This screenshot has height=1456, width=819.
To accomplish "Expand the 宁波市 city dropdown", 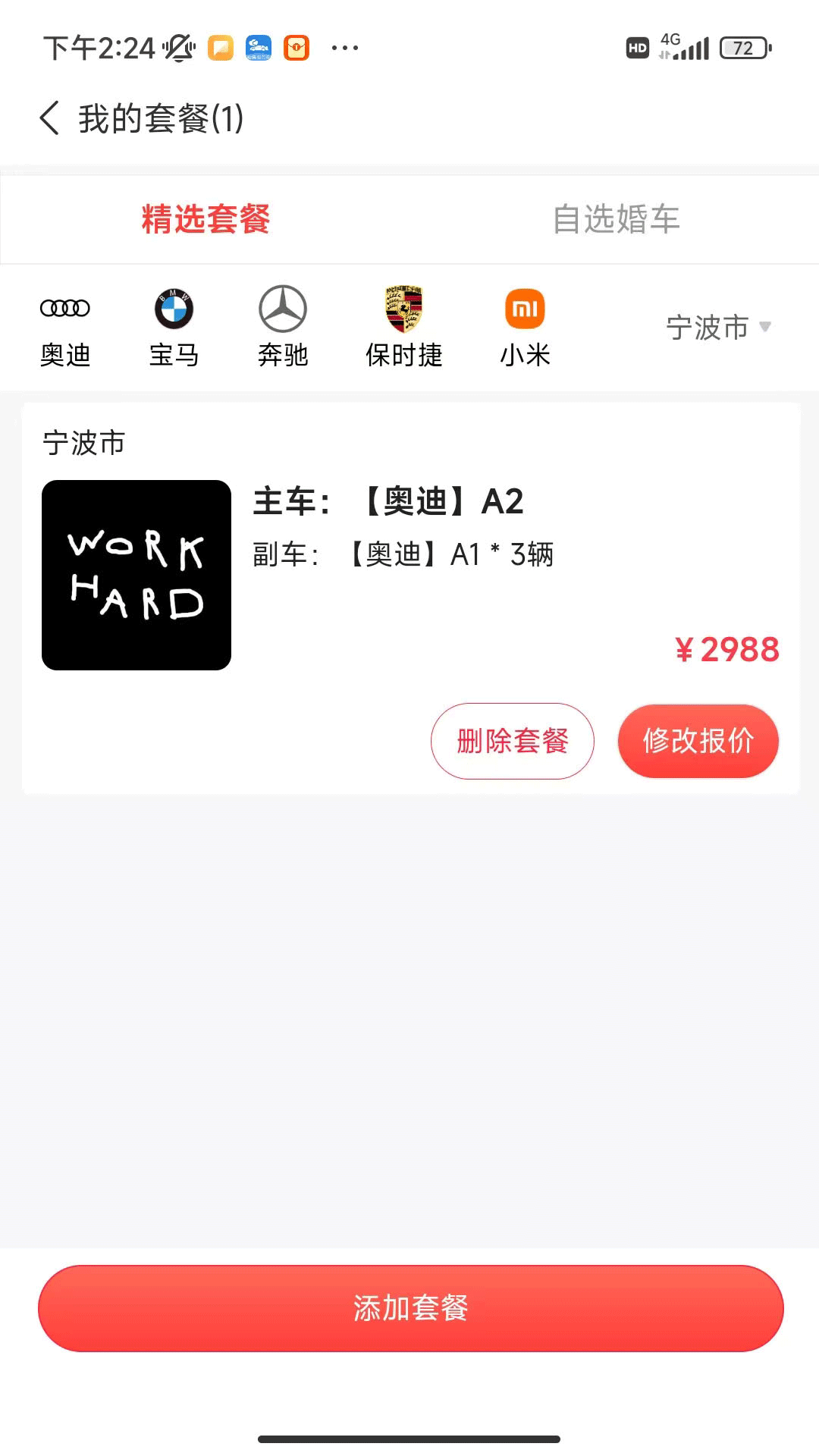I will pyautogui.click(x=717, y=328).
